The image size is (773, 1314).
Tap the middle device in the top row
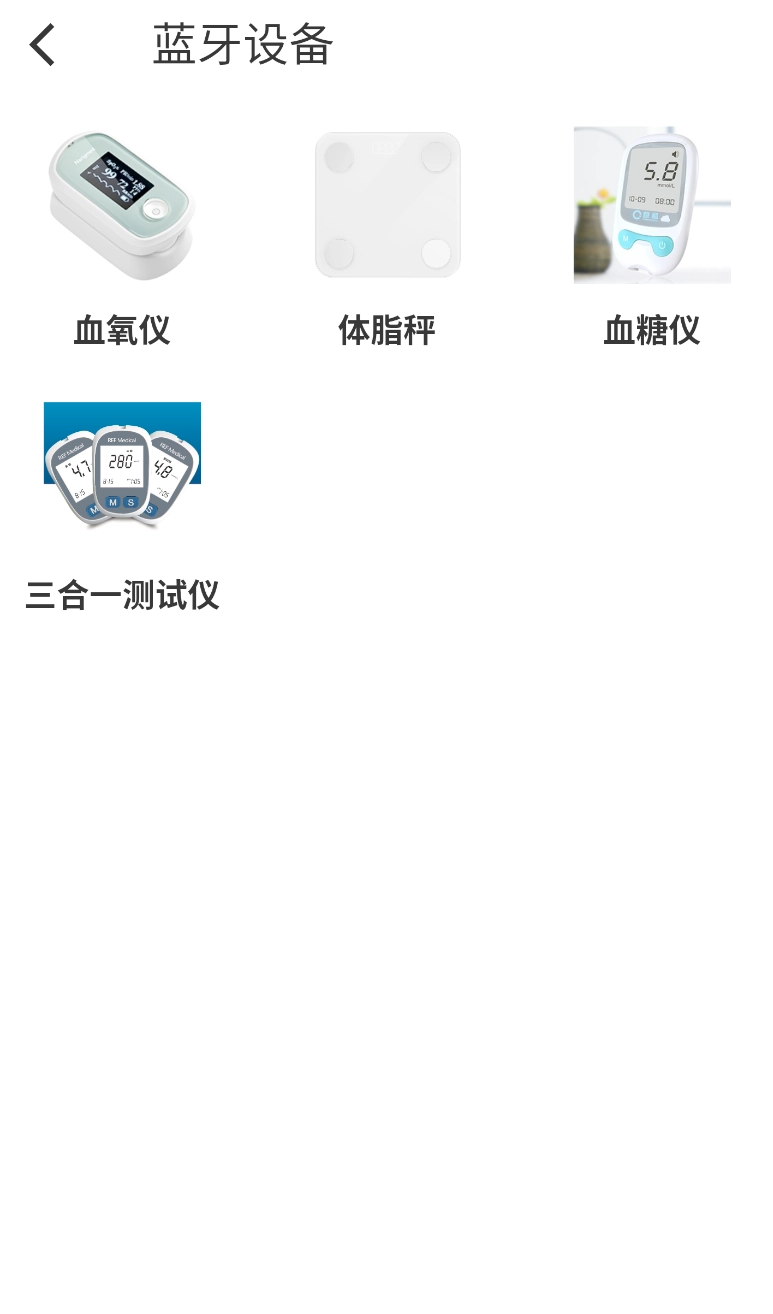pyautogui.click(x=387, y=205)
